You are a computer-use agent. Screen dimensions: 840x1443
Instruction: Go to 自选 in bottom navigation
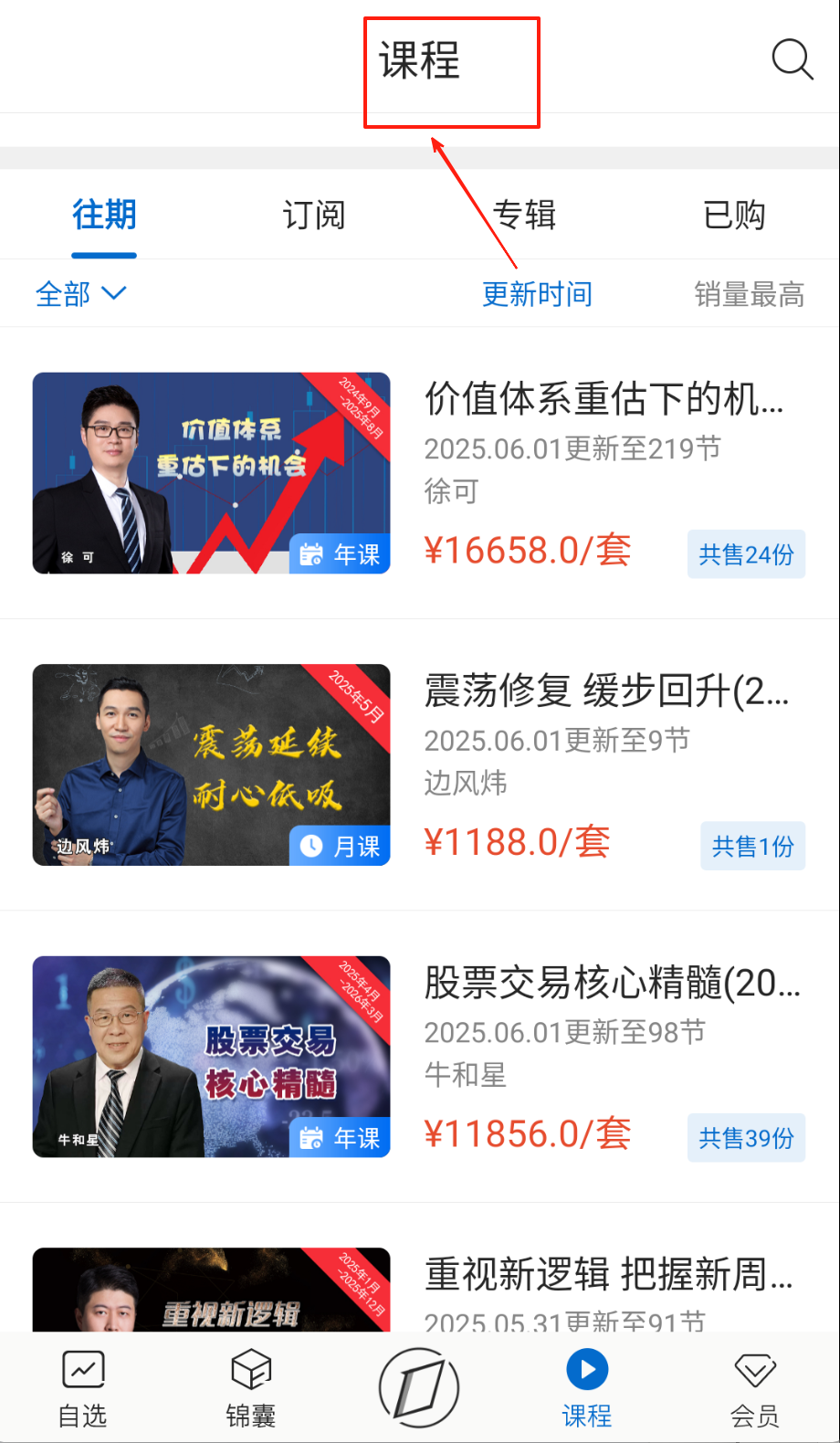(x=83, y=1388)
